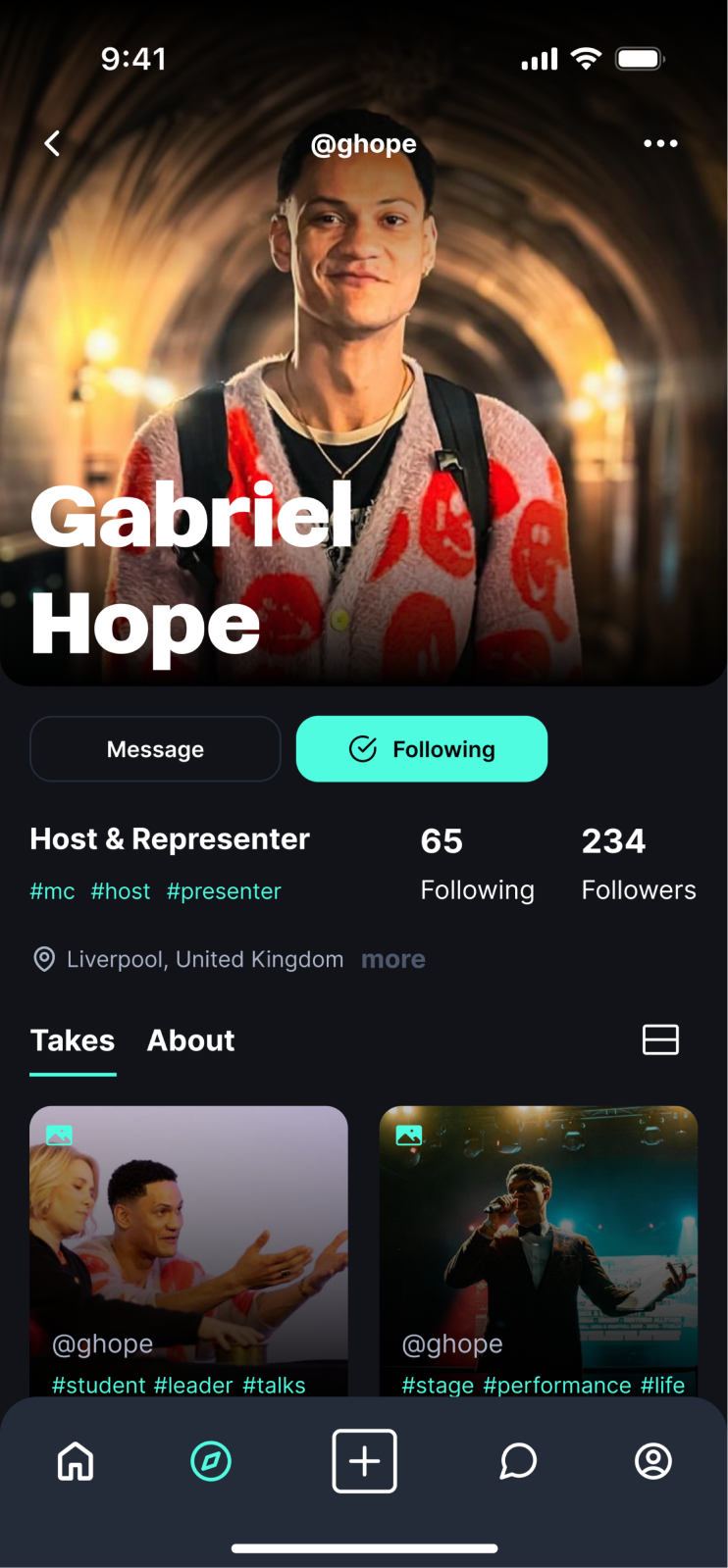728x1568 pixels.
Task: Tap the Following button to unfollow
Action: tap(422, 749)
